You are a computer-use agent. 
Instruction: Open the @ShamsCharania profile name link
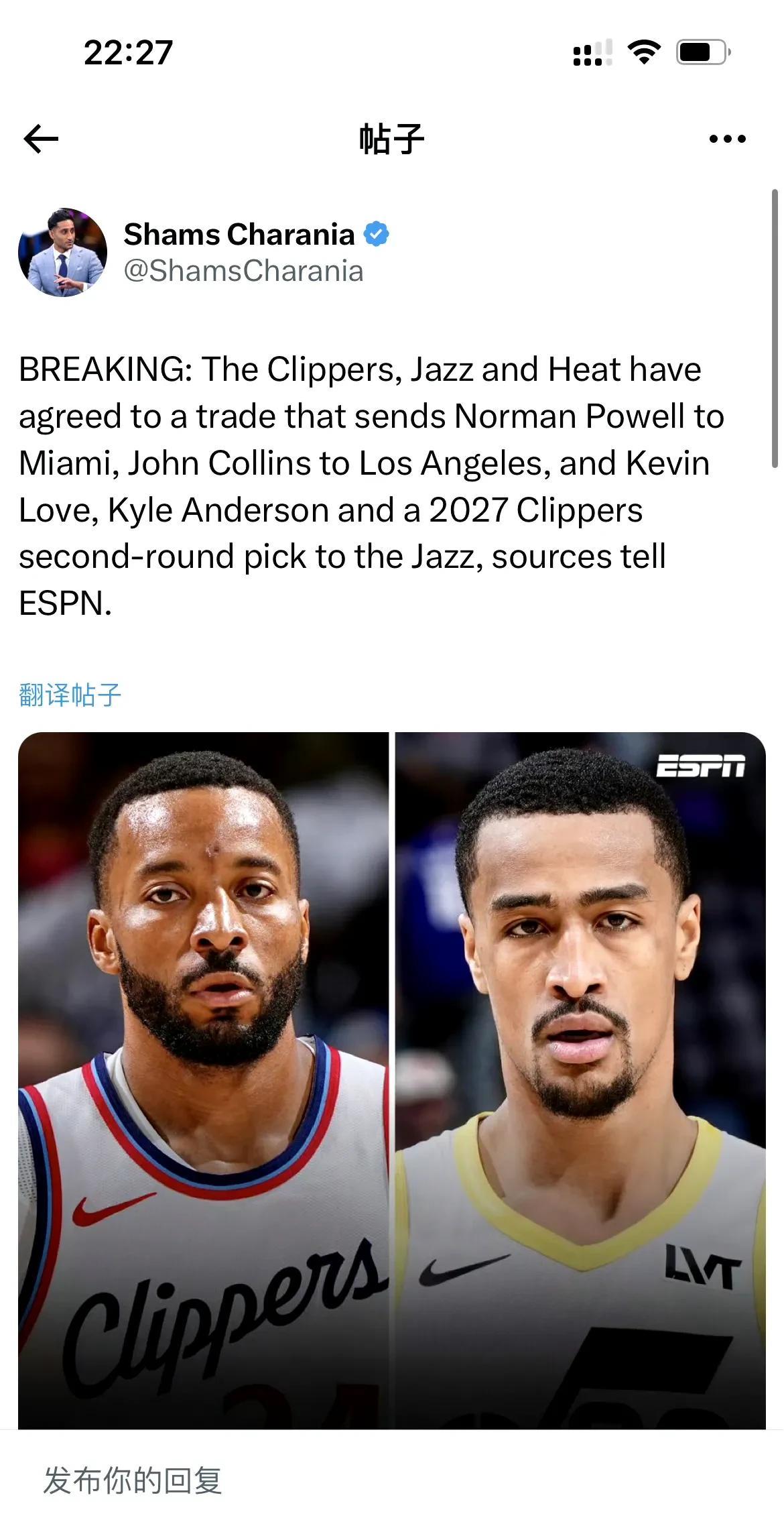pyautogui.click(x=243, y=271)
